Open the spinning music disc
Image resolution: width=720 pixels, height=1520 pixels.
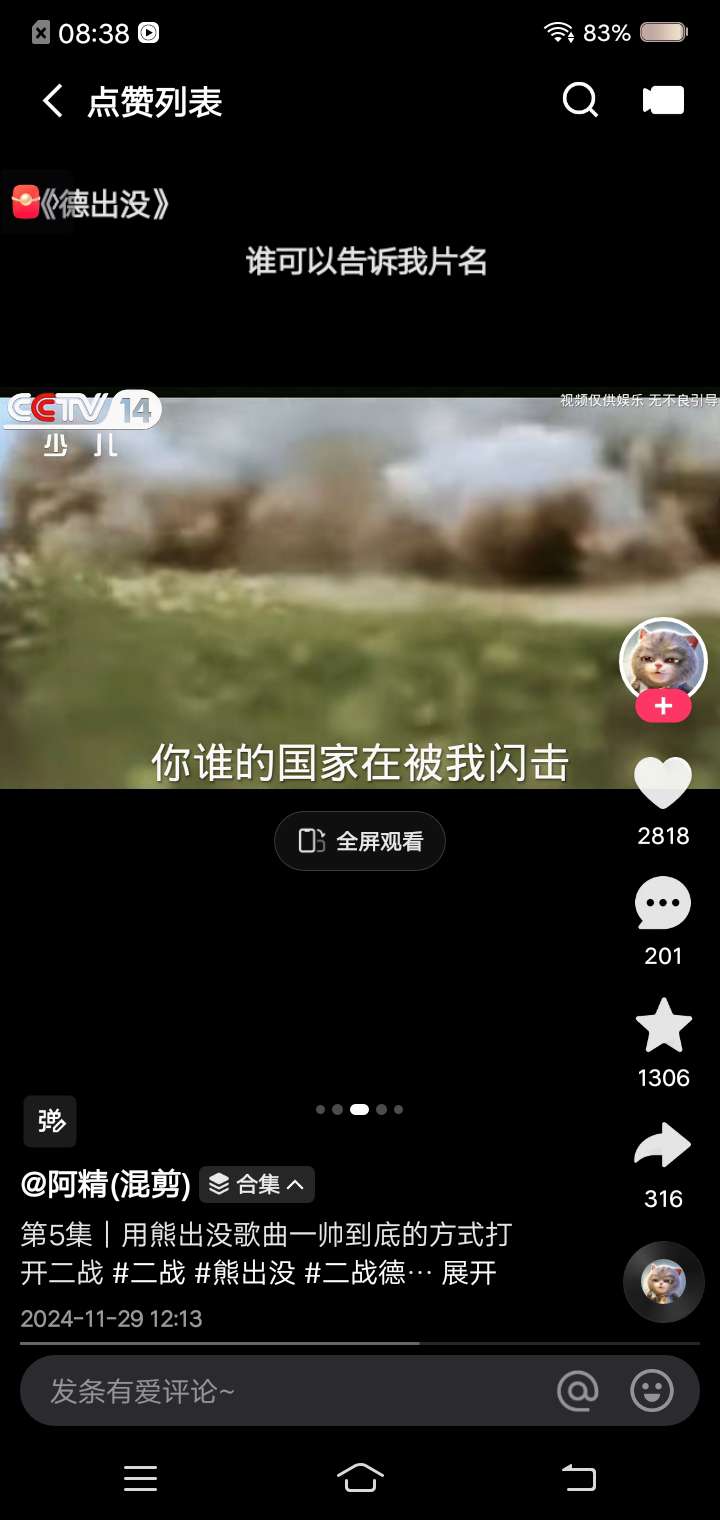(x=663, y=1282)
